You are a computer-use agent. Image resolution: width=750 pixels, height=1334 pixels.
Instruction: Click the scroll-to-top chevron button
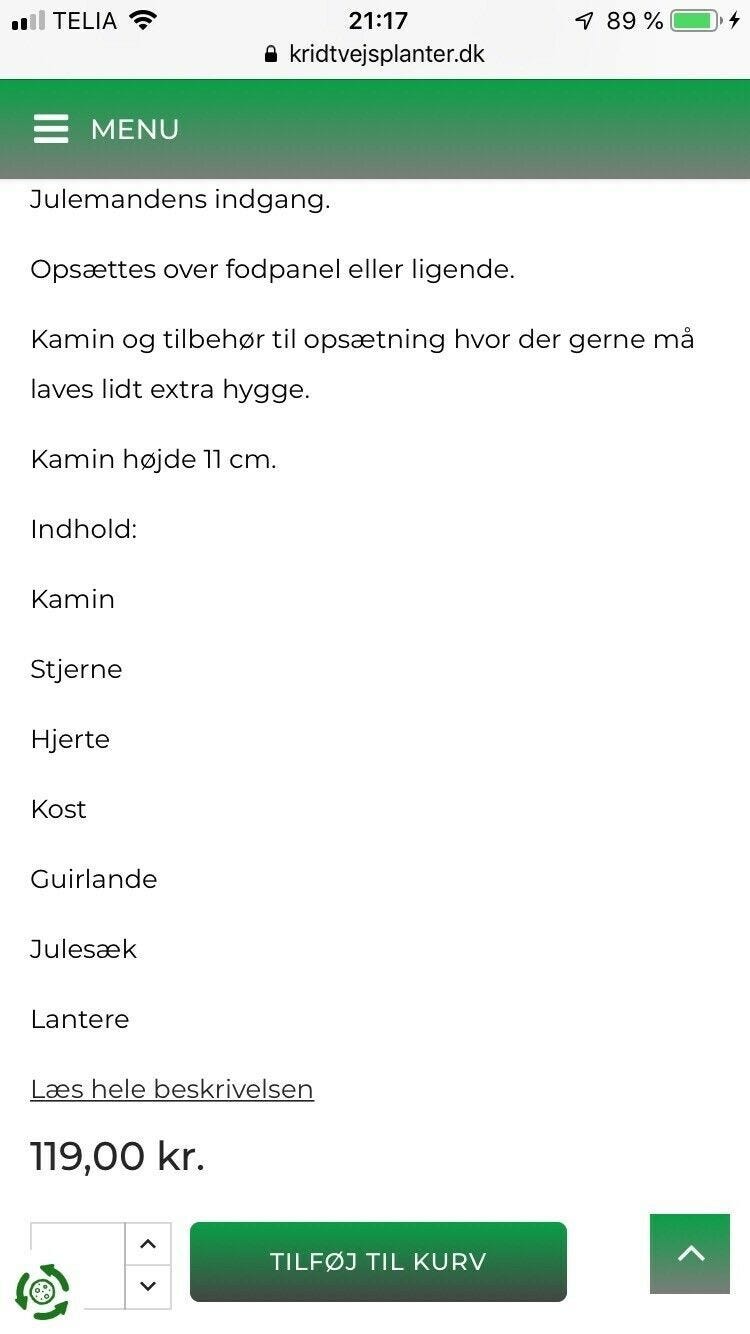coord(690,1253)
